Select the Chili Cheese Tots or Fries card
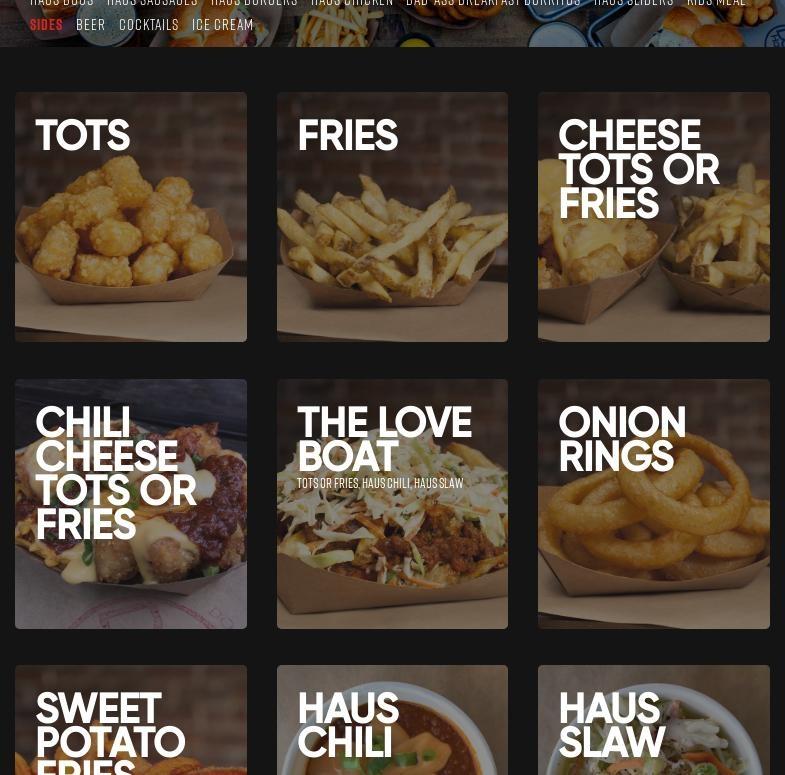The image size is (785, 775). pyautogui.click(x=131, y=503)
